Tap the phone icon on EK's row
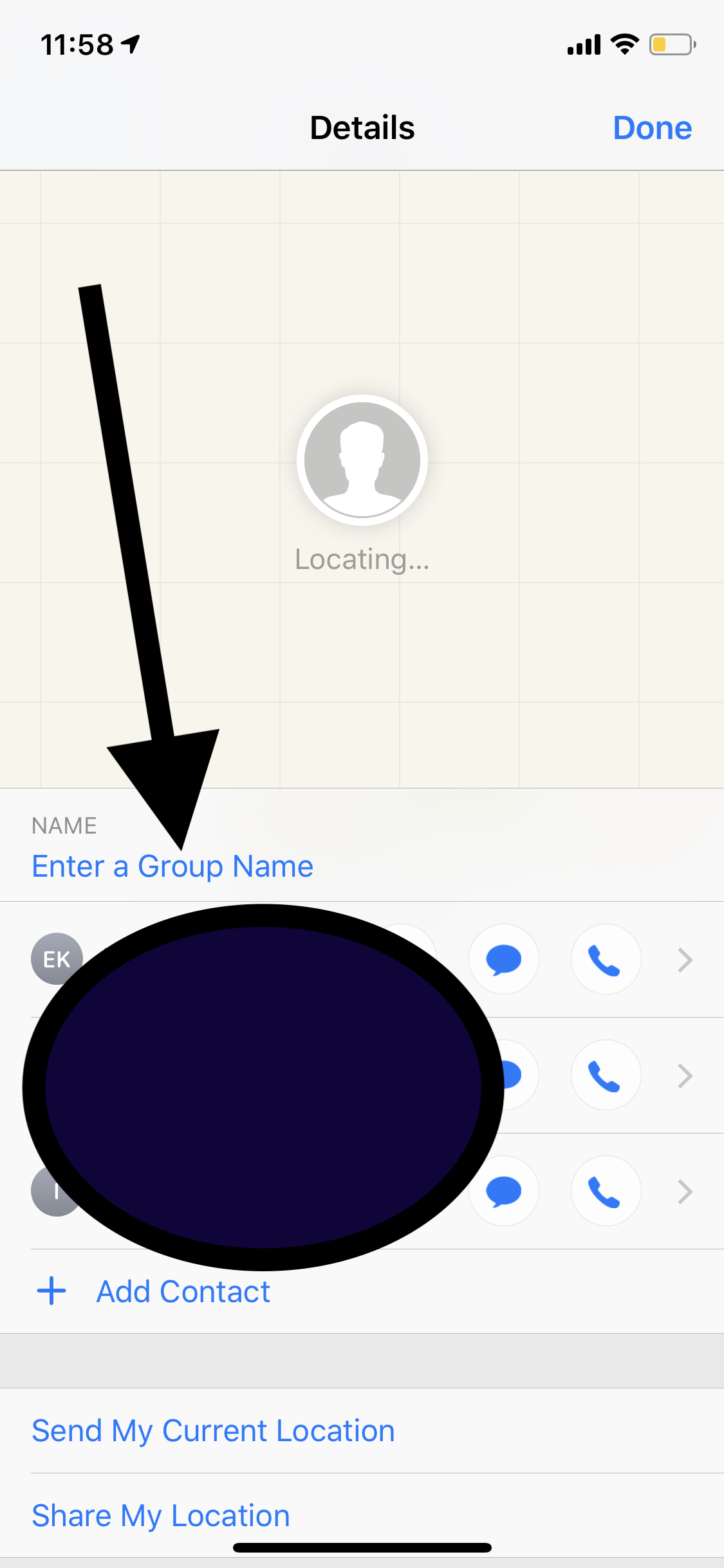The height and width of the screenshot is (1568, 724). pos(606,959)
